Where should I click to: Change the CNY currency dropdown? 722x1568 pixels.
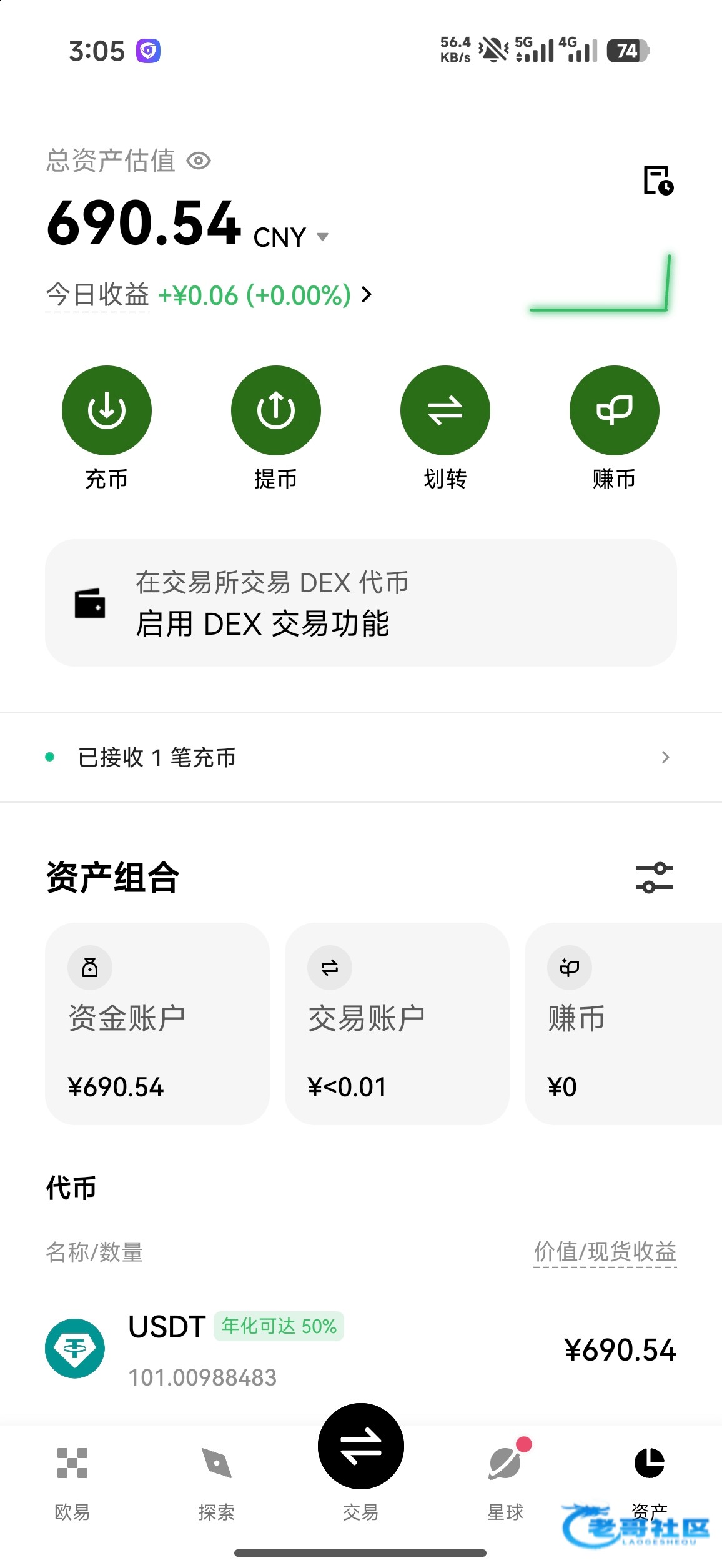click(x=290, y=237)
